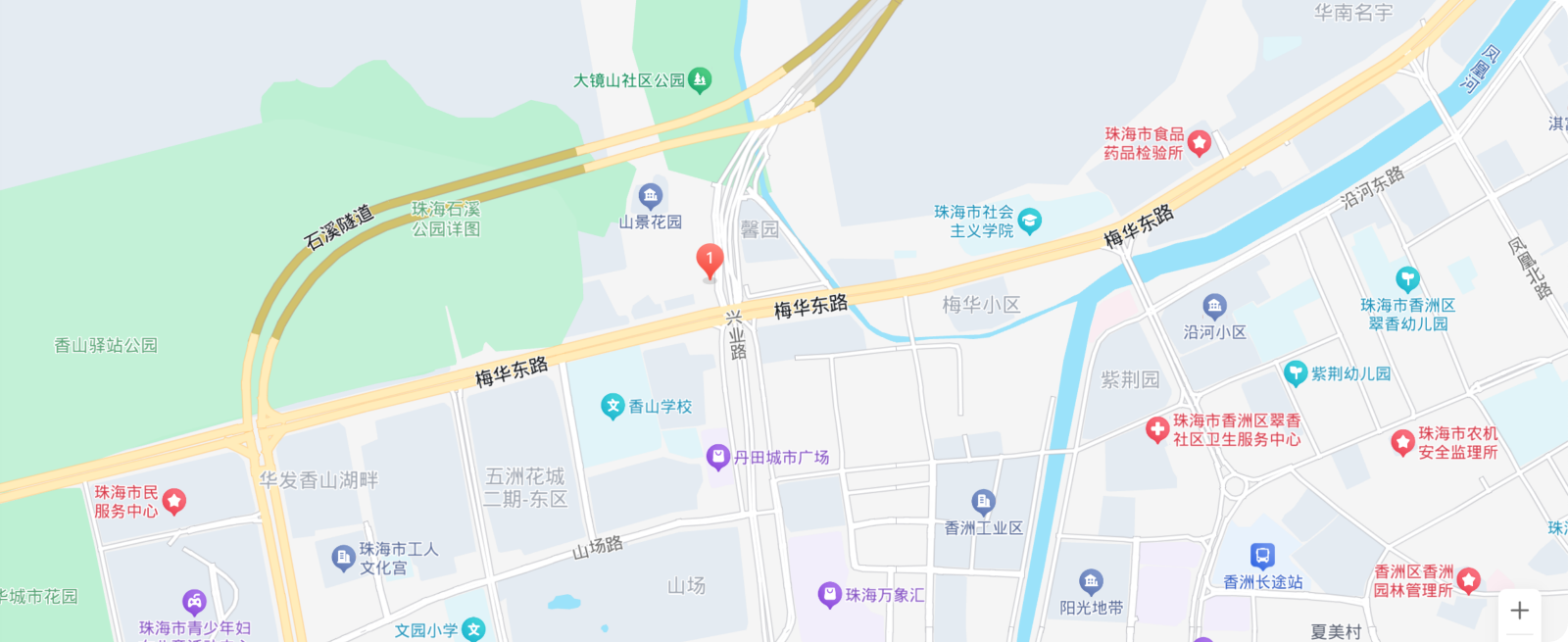Tap the 珠海万象汇 mall marker

[830, 594]
